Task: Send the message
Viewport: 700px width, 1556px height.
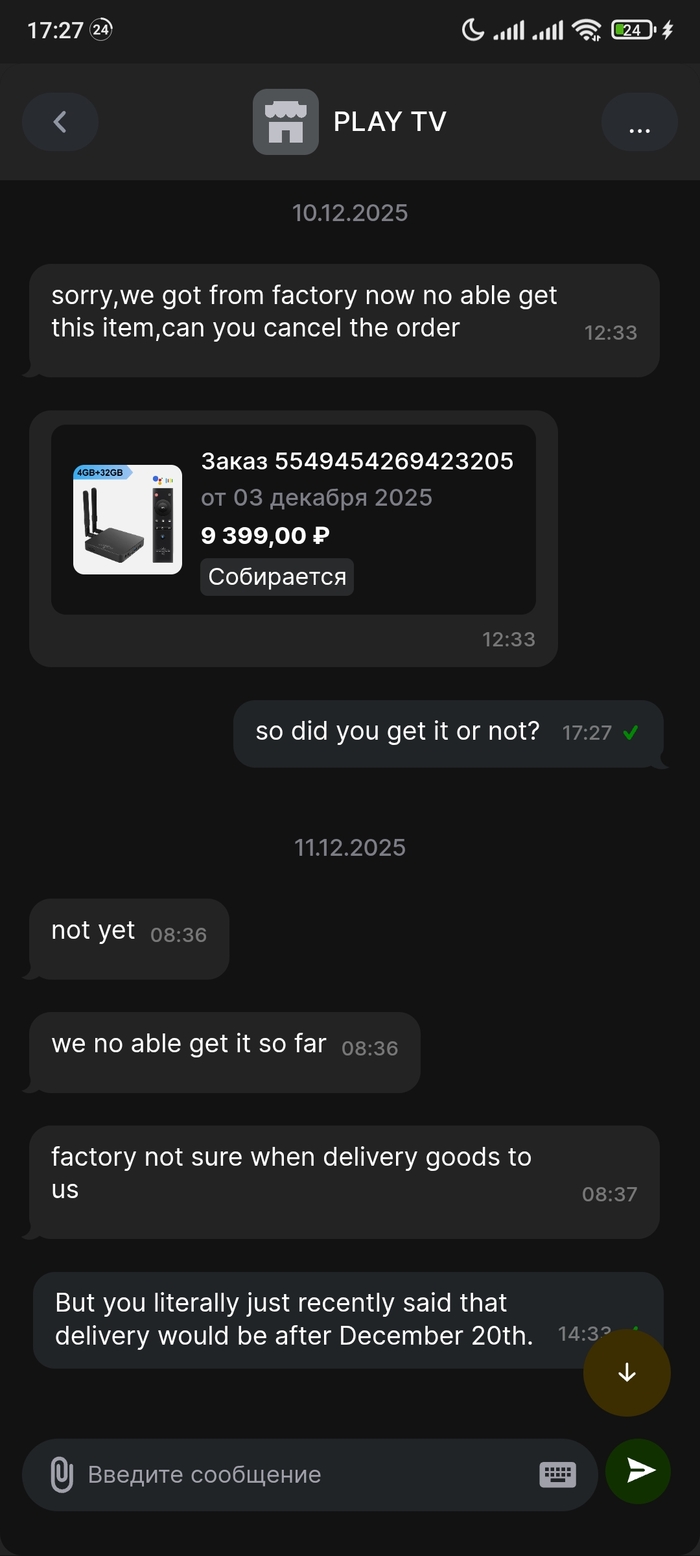Action: pyautogui.click(x=639, y=1470)
